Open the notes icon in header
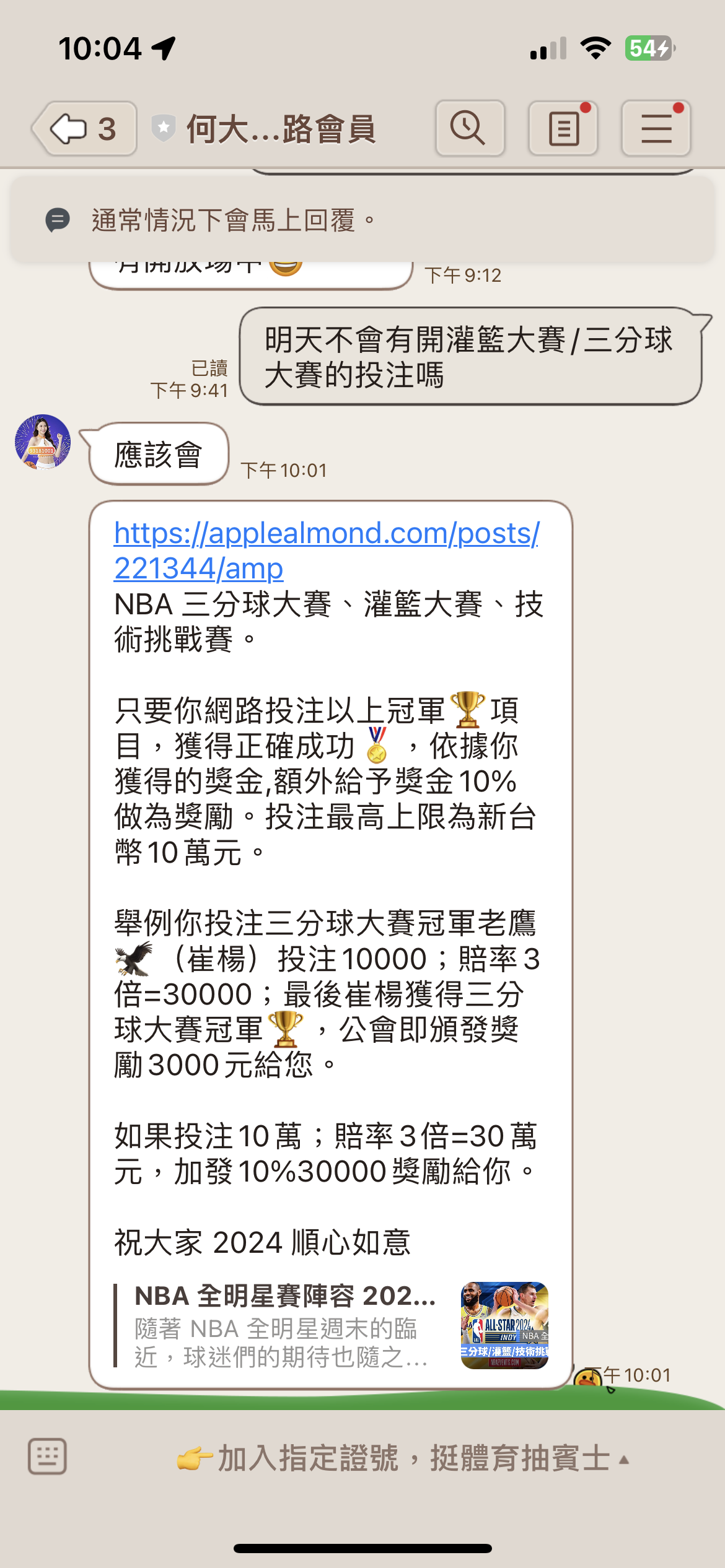725x1568 pixels. 563,128
